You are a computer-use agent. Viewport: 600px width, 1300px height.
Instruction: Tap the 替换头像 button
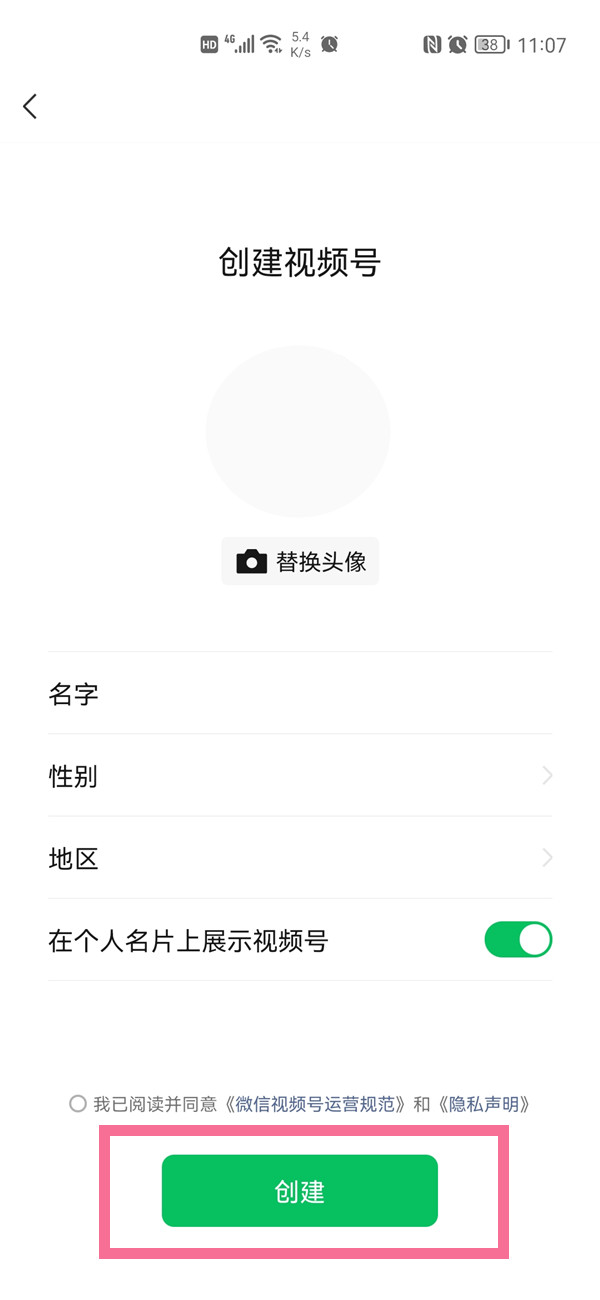pyautogui.click(x=300, y=562)
